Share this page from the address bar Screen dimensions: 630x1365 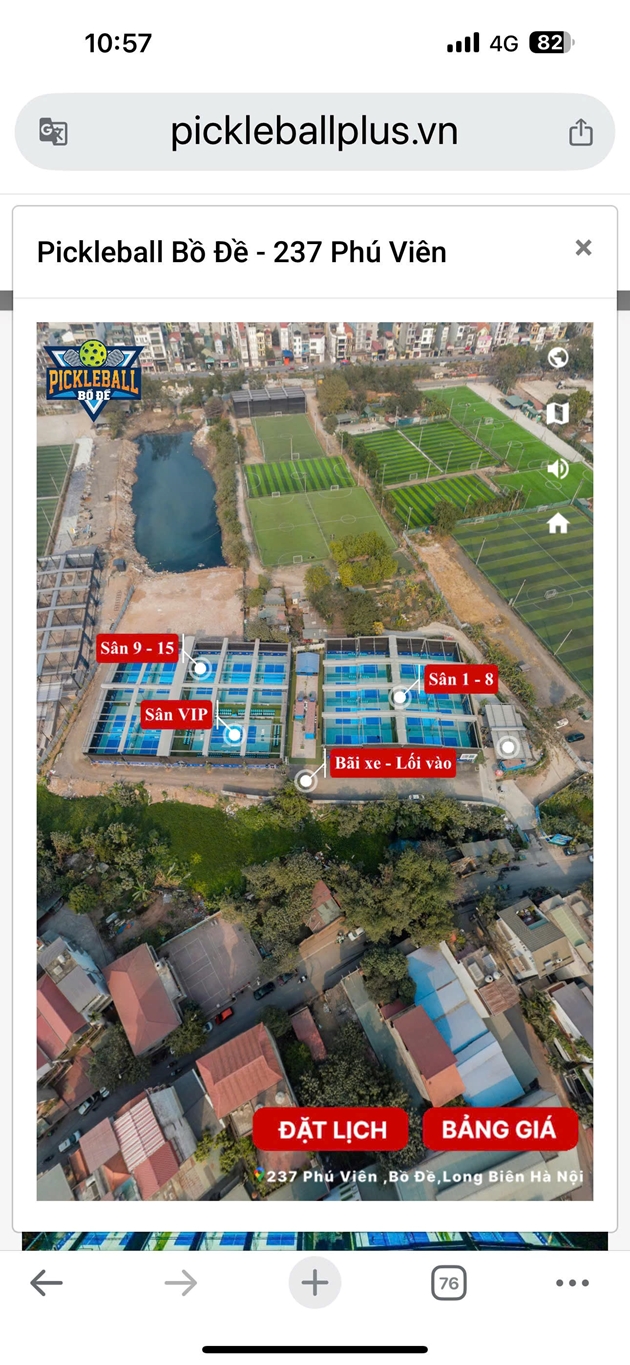581,132
